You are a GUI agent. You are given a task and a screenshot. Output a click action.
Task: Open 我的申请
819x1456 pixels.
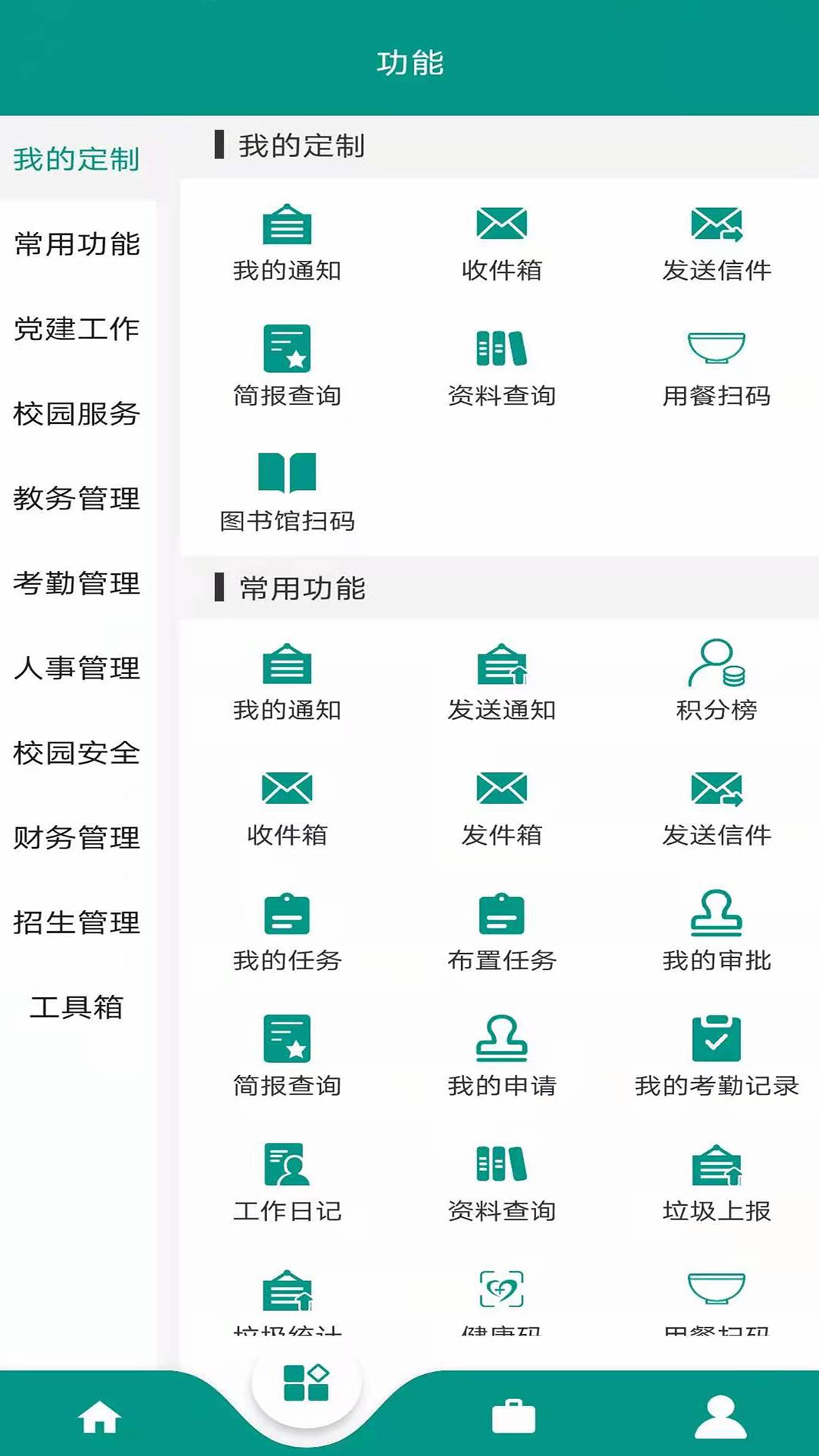point(502,1057)
